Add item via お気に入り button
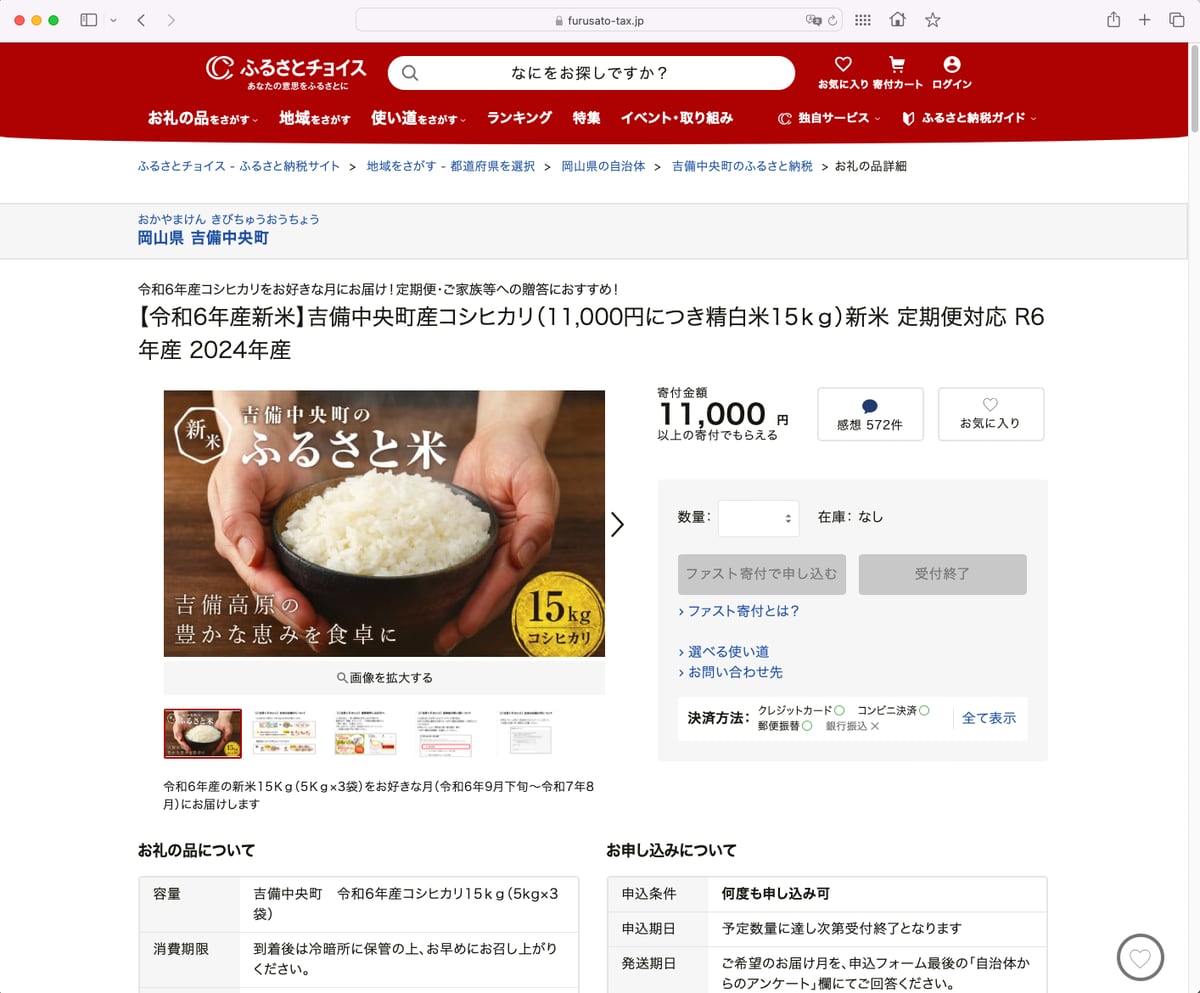 click(x=990, y=414)
